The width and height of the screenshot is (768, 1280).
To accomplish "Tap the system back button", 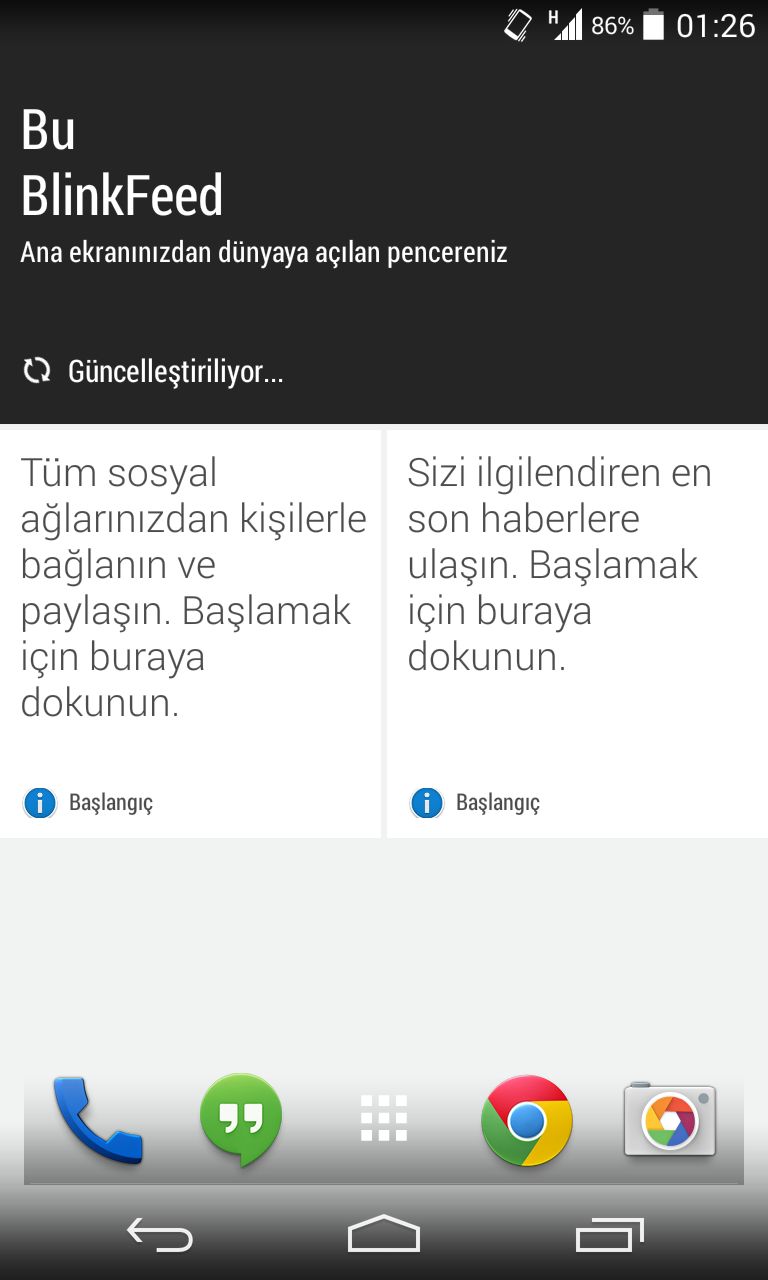I will (160, 1236).
